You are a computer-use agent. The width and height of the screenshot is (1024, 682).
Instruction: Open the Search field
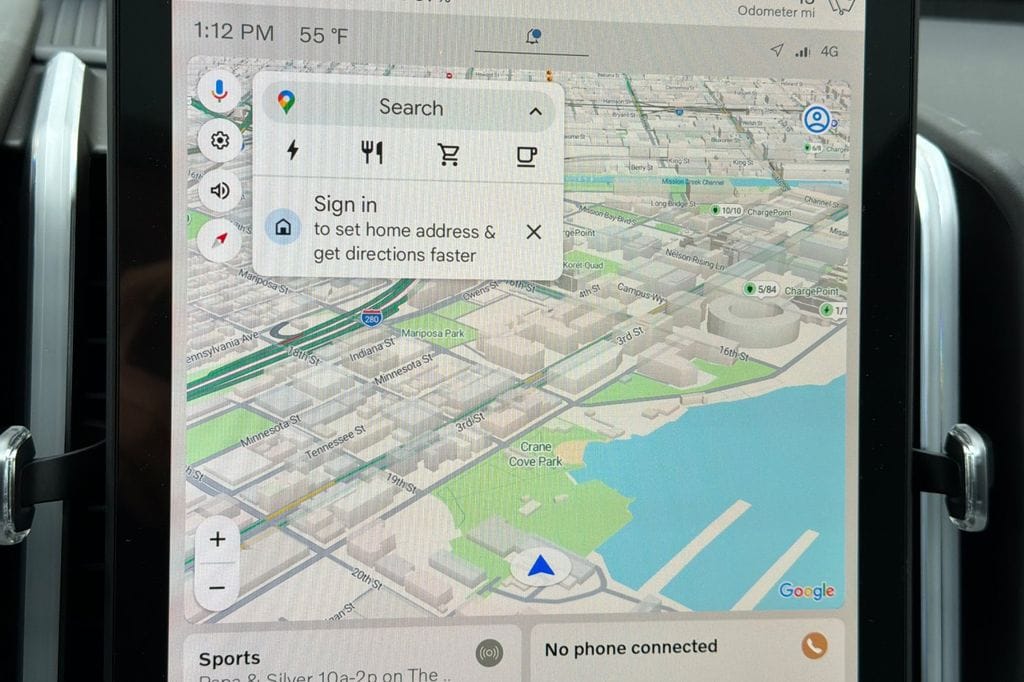(410, 108)
